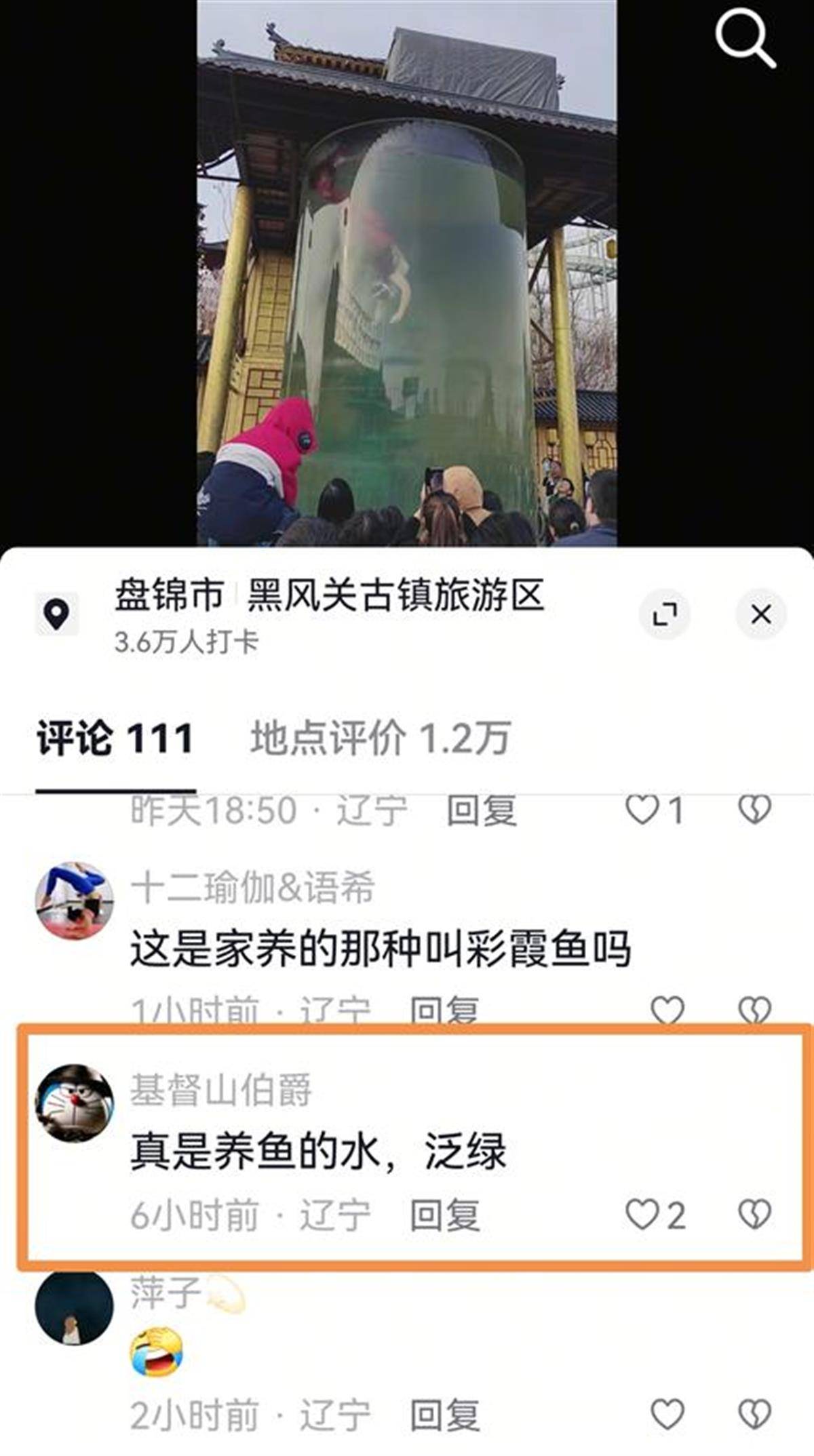This screenshot has width=814, height=1456.
Task: Dislike 萍子's emoji comment
Action: pos(754,1414)
